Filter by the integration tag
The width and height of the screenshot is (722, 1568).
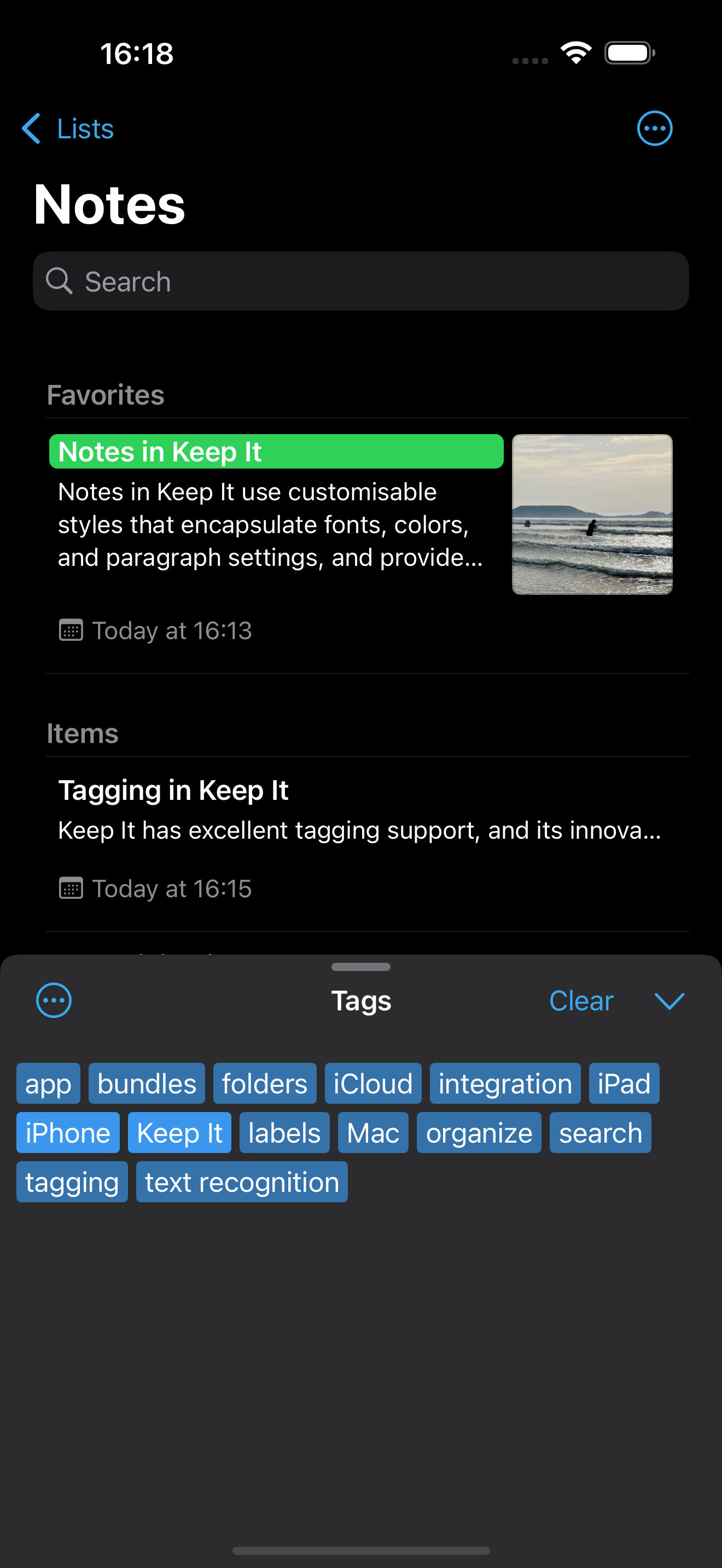click(505, 1084)
